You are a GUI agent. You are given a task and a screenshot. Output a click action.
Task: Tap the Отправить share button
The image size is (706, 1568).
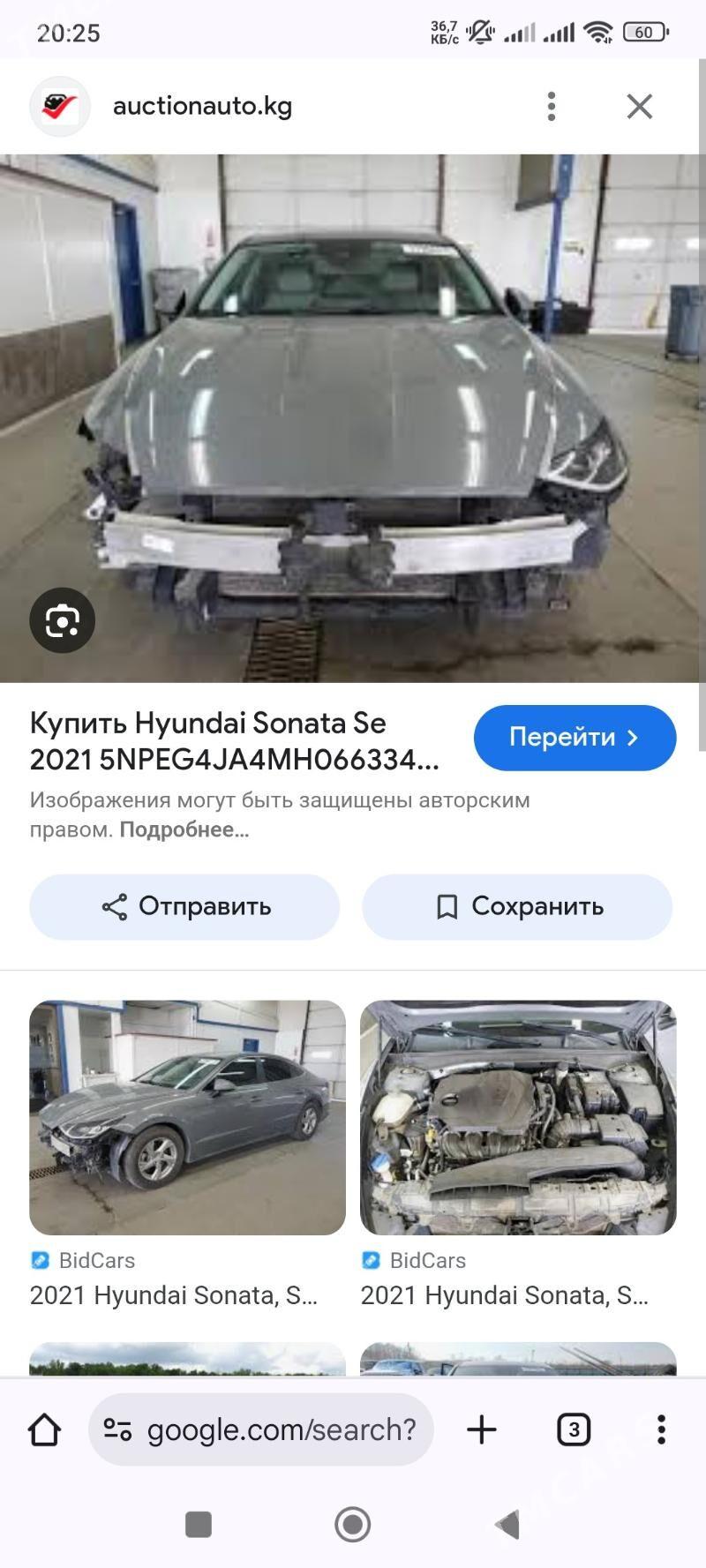coord(184,906)
